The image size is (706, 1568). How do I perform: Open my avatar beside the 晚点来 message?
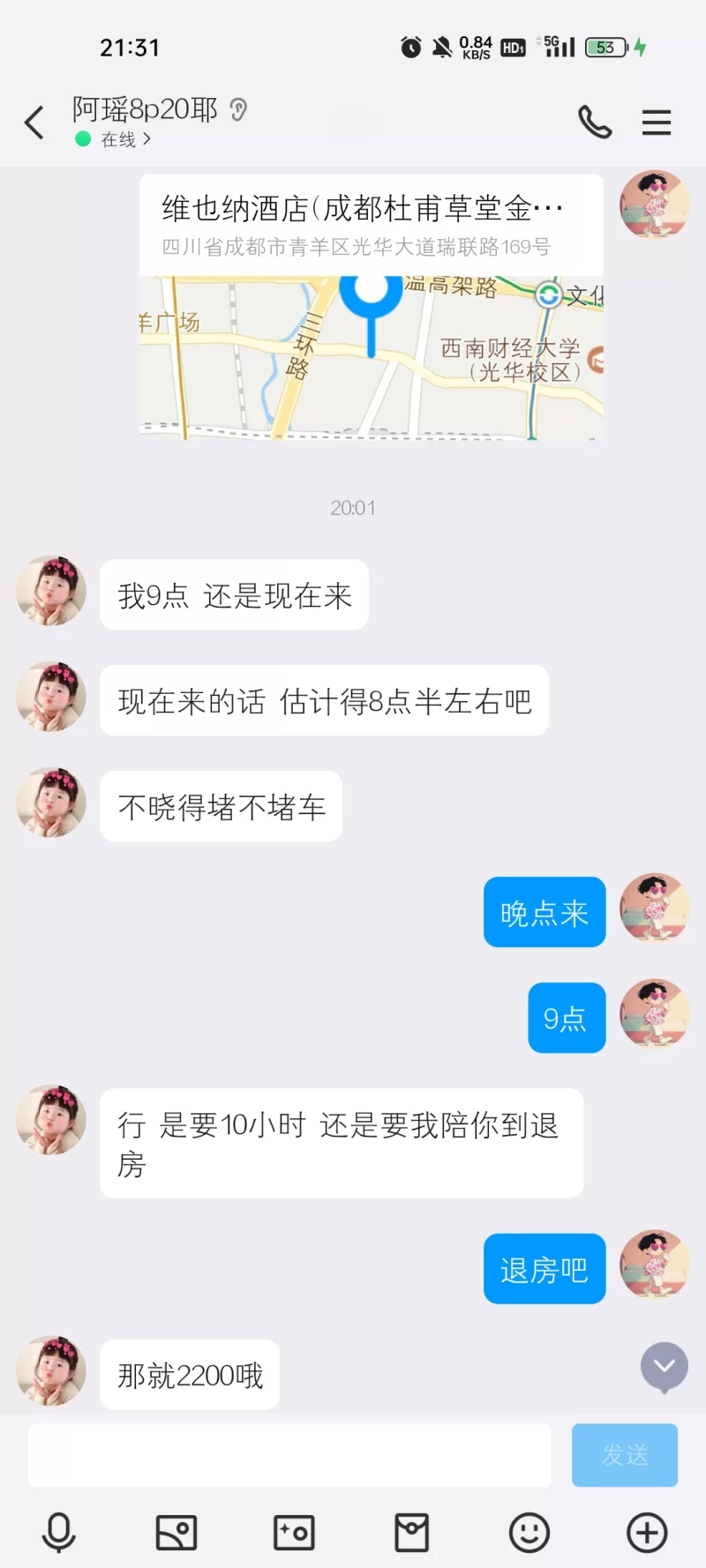pyautogui.click(x=655, y=908)
